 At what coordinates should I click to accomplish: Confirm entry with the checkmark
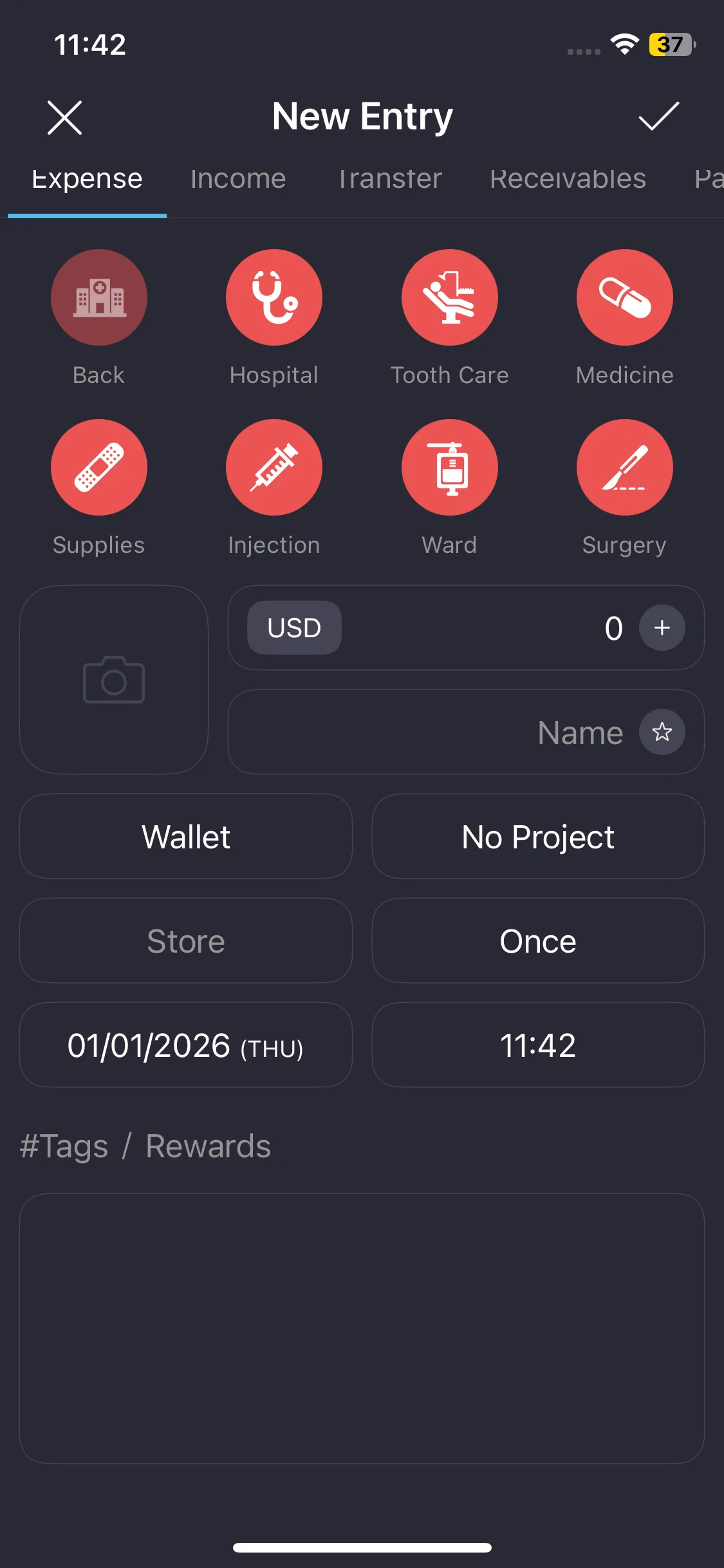pos(658,117)
